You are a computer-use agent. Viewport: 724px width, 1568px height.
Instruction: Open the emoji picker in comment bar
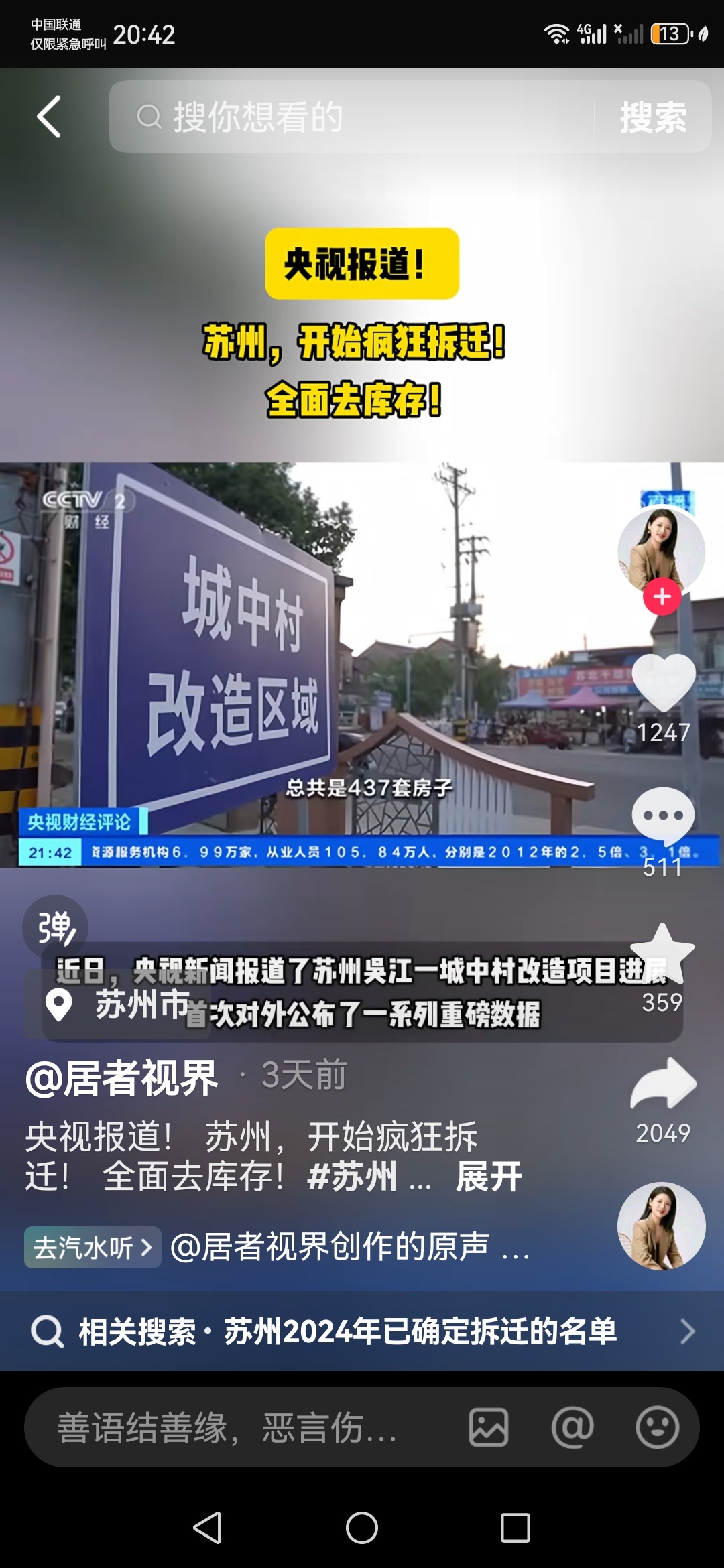click(657, 1427)
